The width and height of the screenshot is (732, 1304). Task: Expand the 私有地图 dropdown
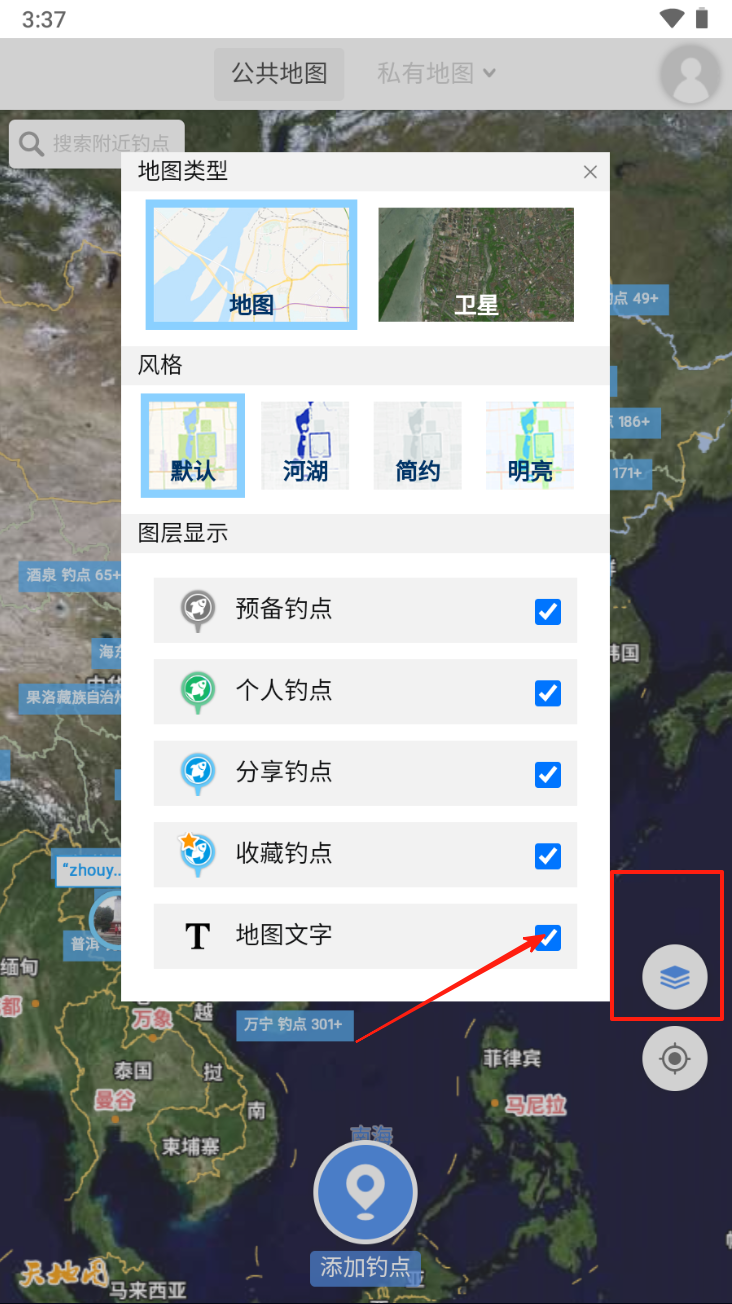tap(436, 73)
